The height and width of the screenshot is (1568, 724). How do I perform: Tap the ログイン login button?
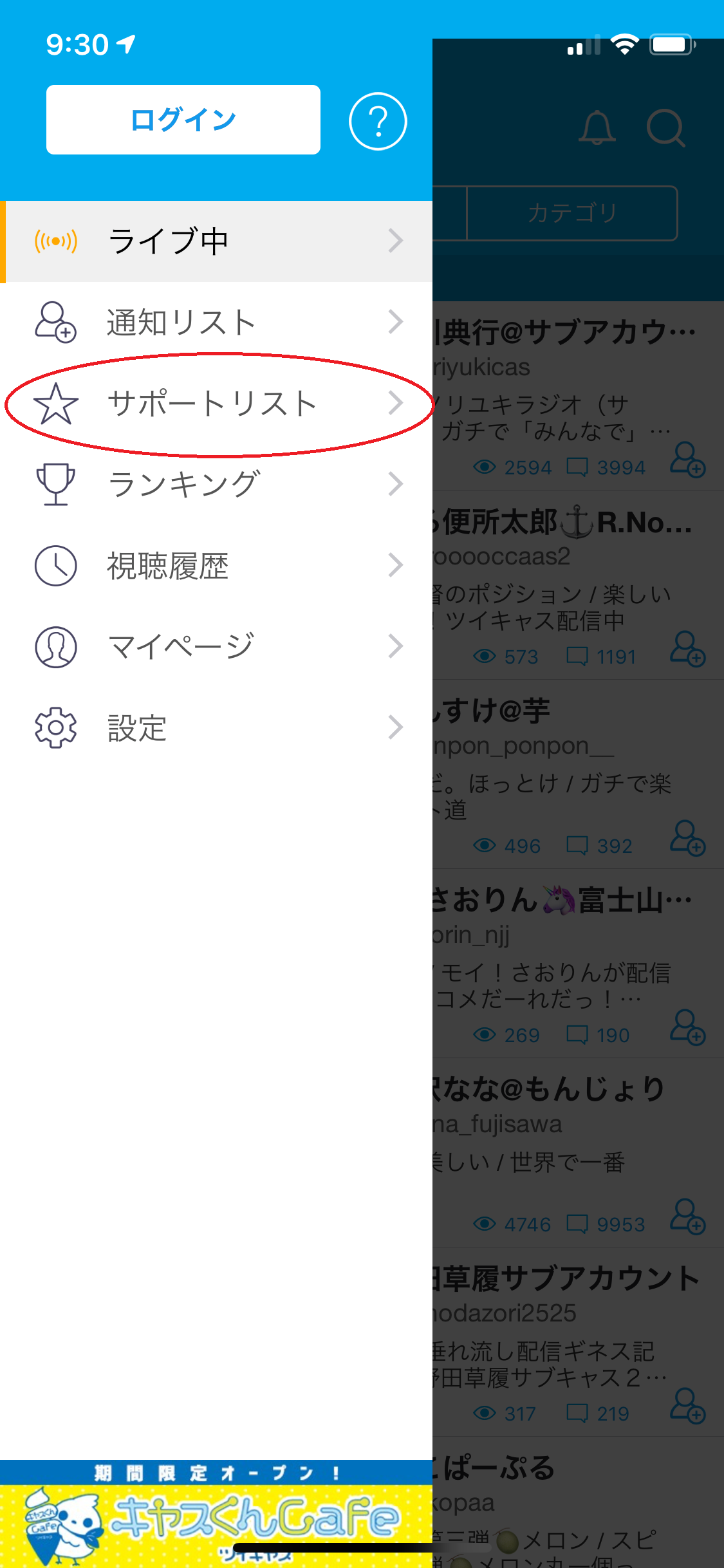183,120
